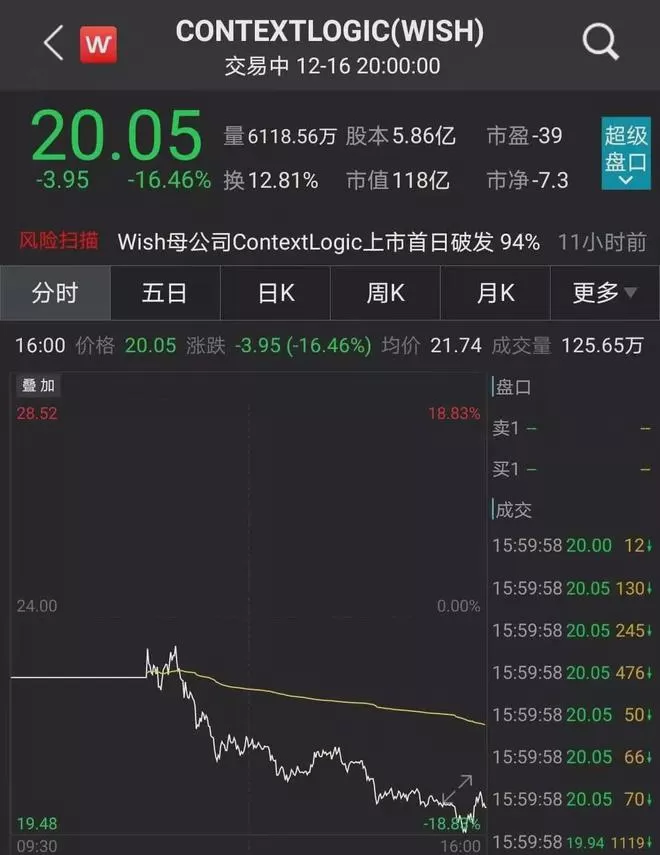Switch to the 周K chart tab

click(385, 293)
